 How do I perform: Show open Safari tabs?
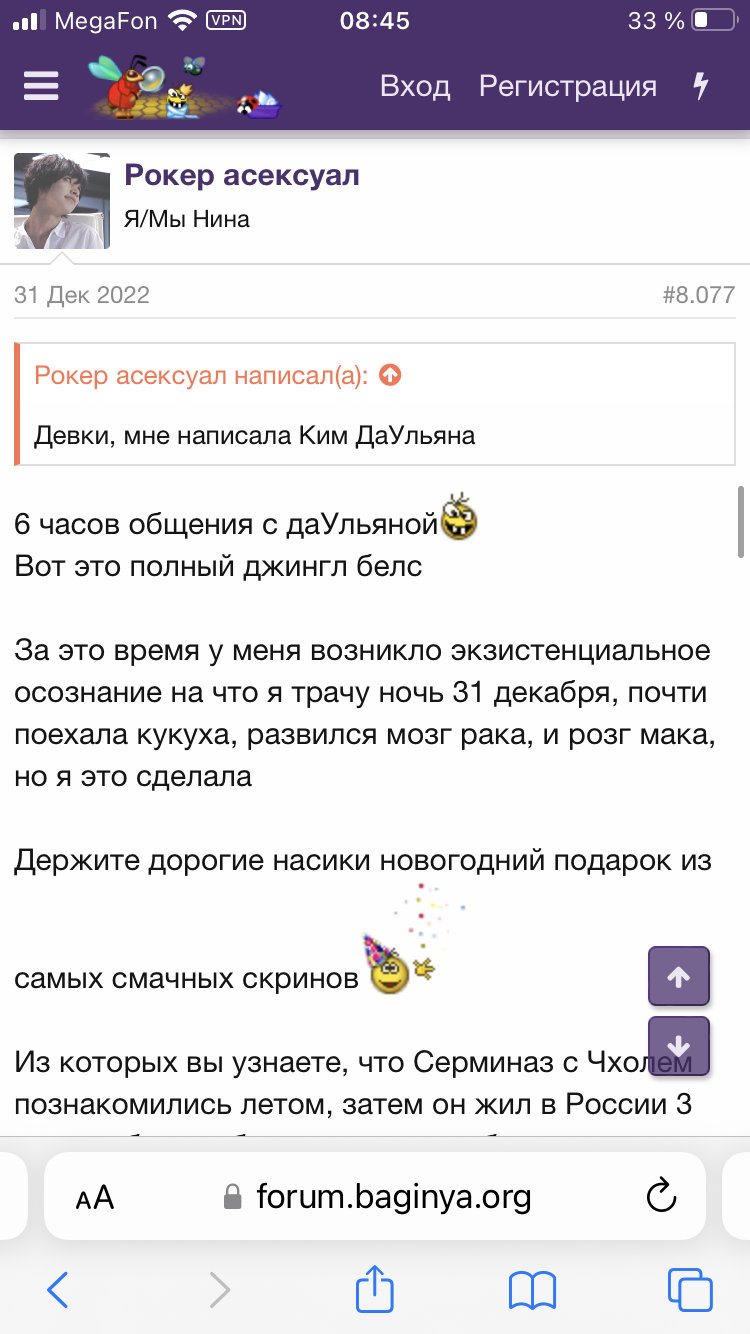[689, 1290]
